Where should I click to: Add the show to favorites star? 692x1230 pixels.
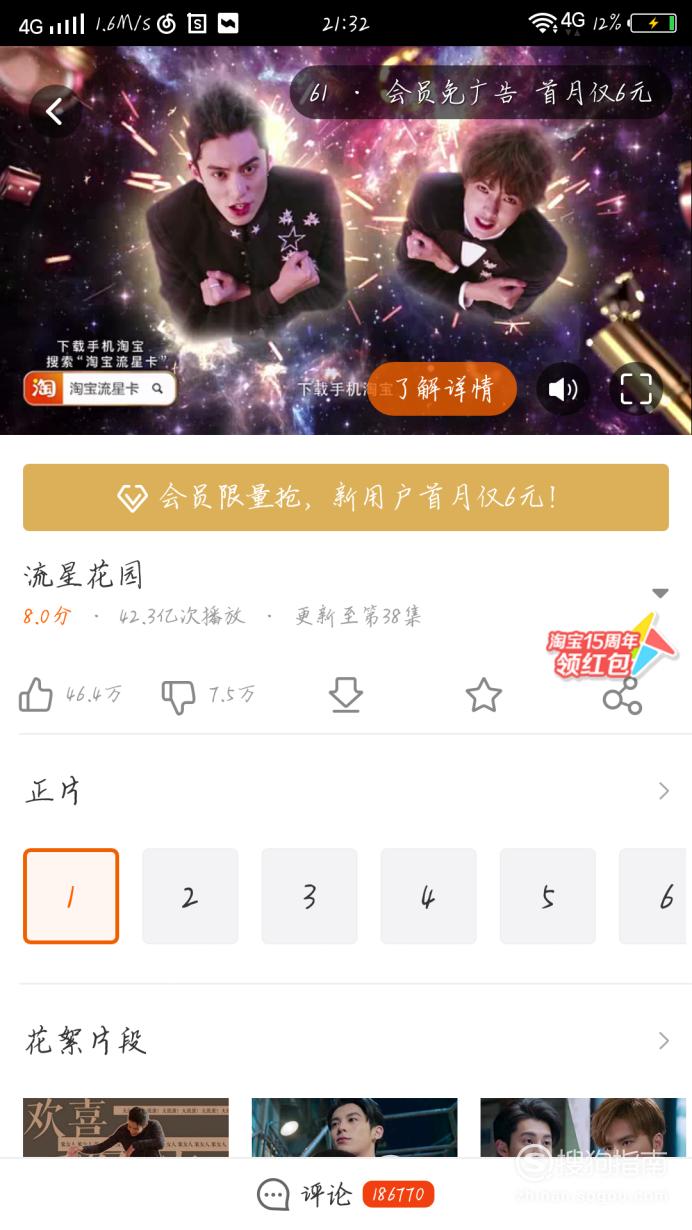coord(484,695)
